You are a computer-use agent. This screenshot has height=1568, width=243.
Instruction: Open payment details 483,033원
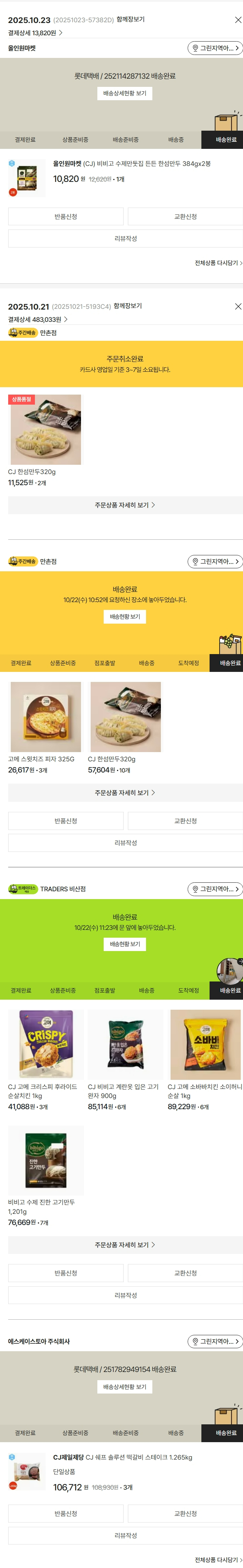37,320
